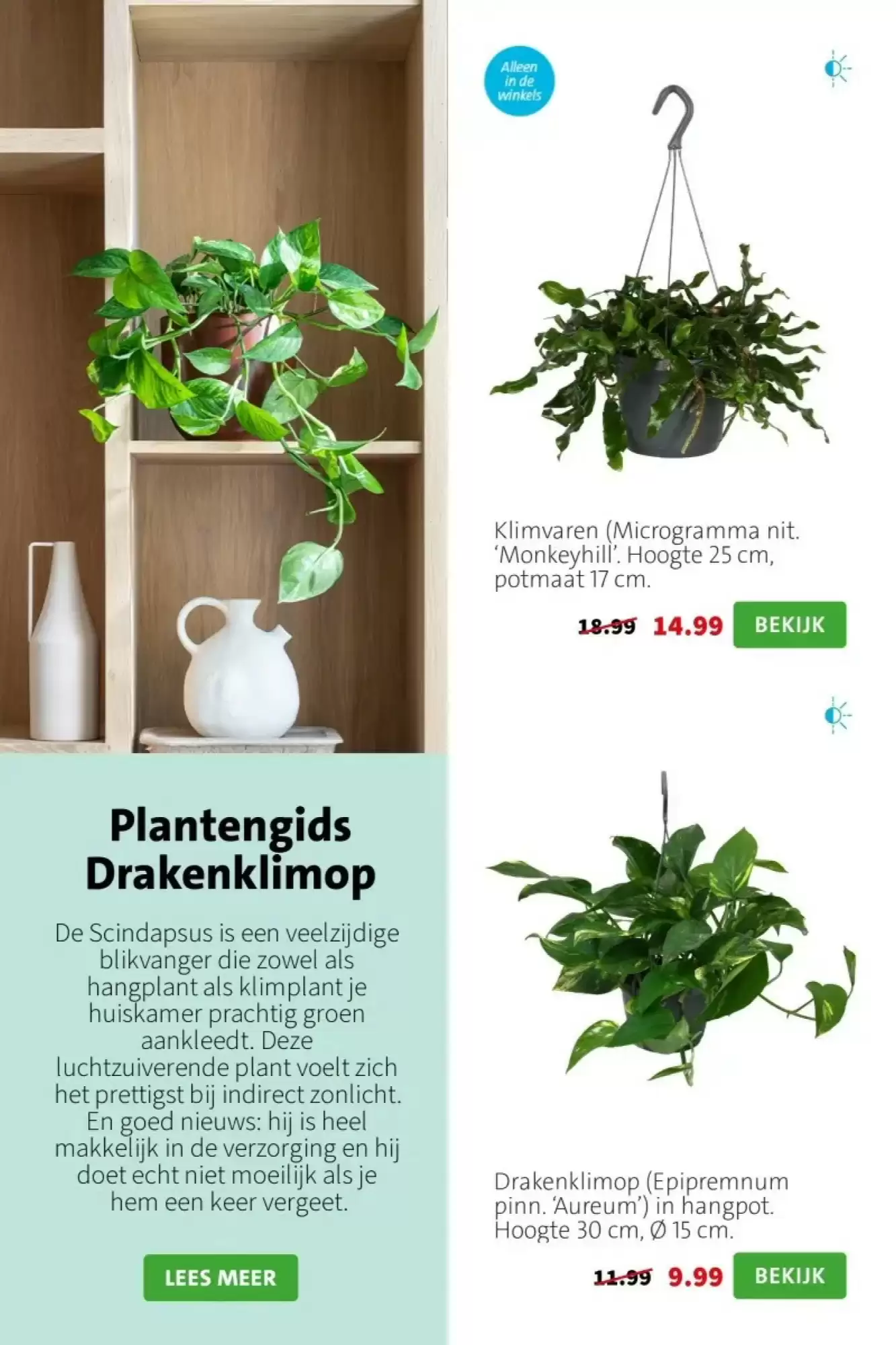
Task: Tap Lees Meer under Plantengids Drakenklimop
Action: (x=220, y=1277)
